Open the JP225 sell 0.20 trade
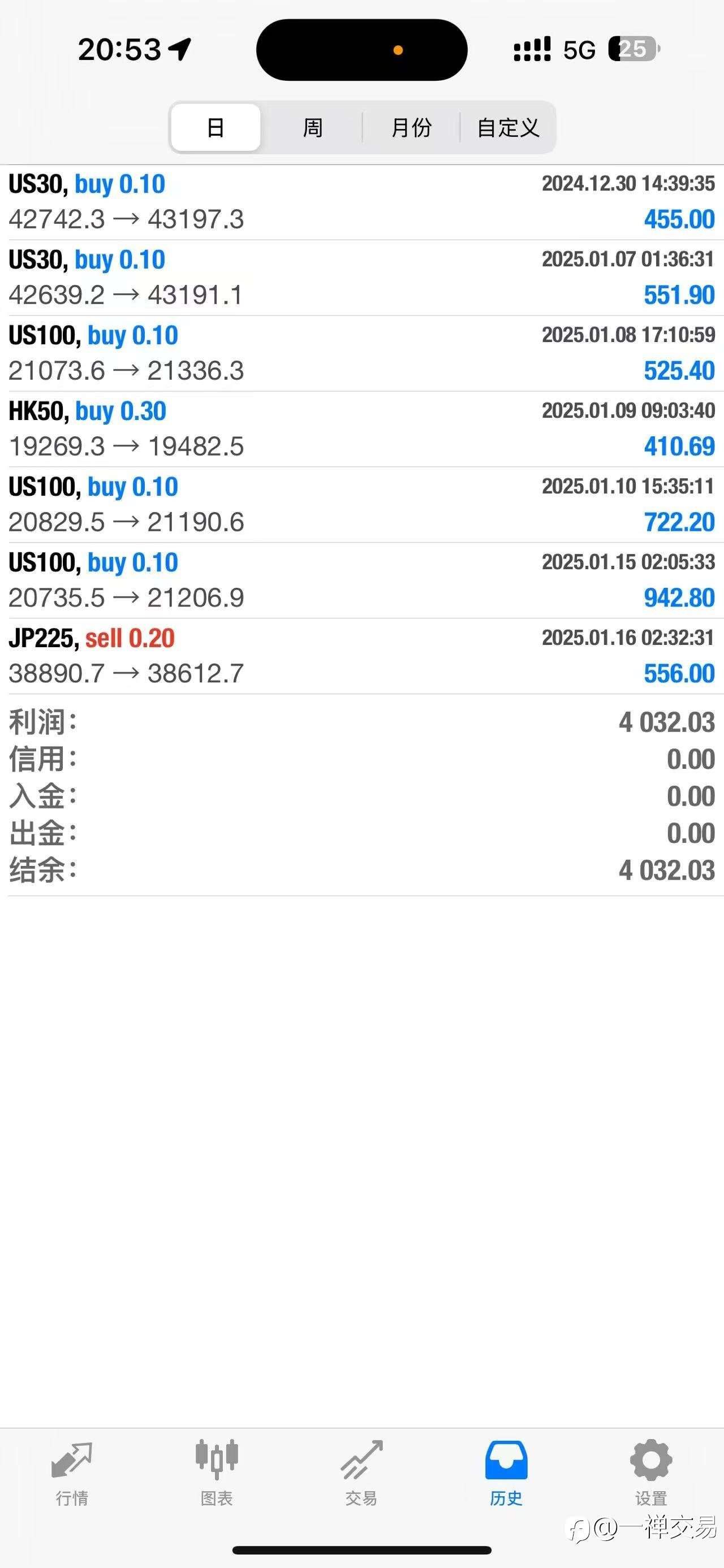This screenshot has width=724, height=1568. 361,656
